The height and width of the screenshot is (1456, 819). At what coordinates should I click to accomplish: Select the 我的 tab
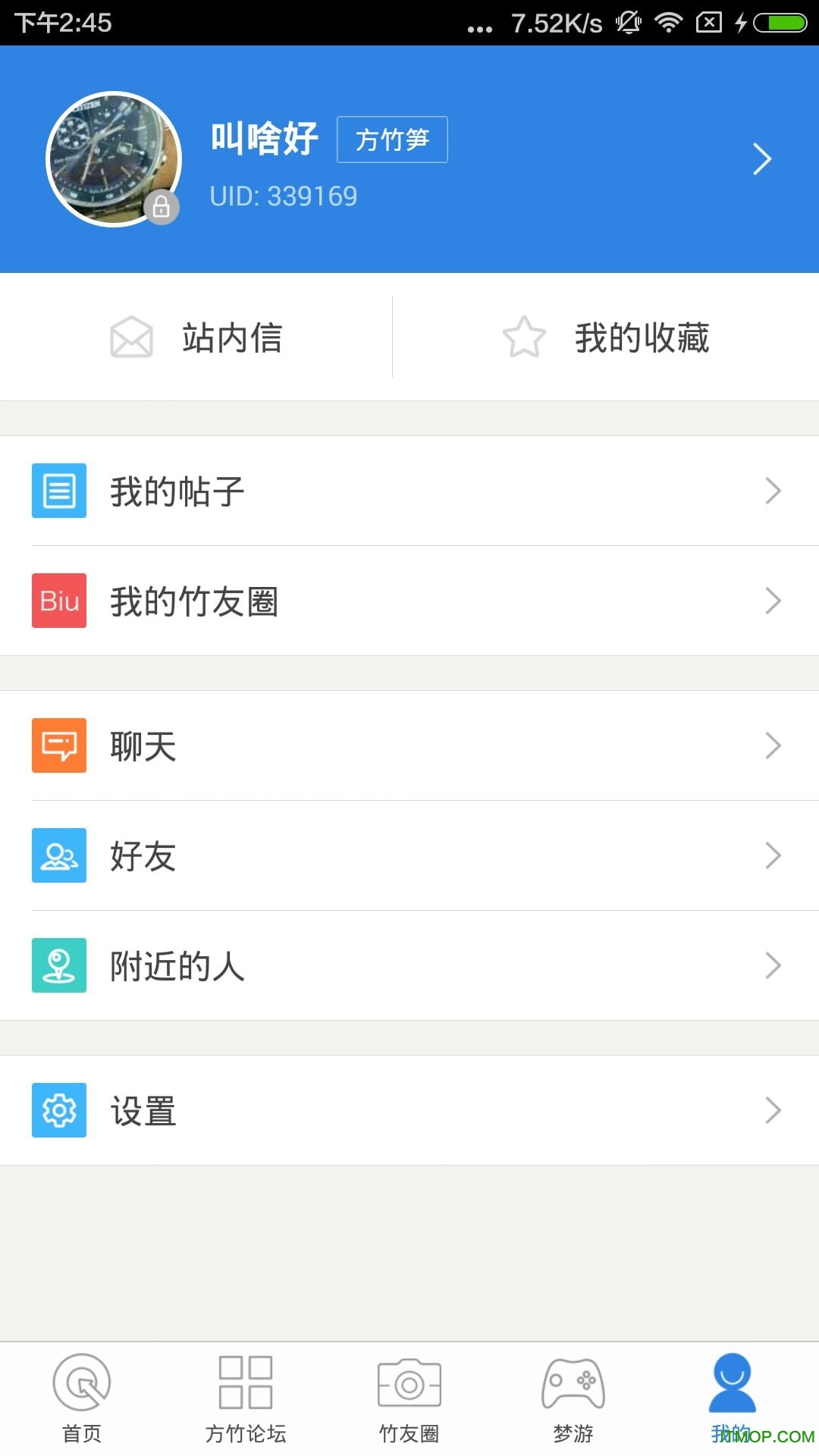732,1397
